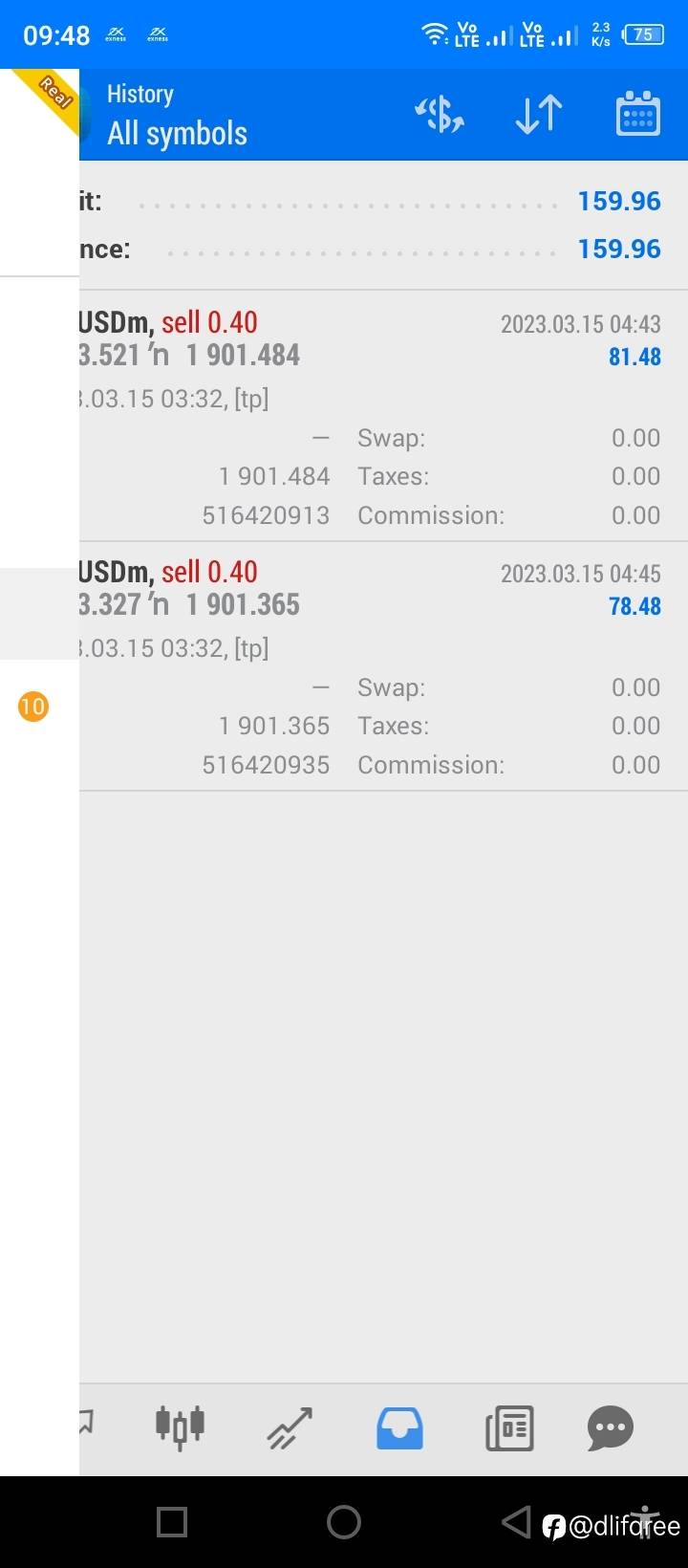Screen dimensions: 688x1568
Task: Open the Messages chat bubble tab
Action: 611,1428
